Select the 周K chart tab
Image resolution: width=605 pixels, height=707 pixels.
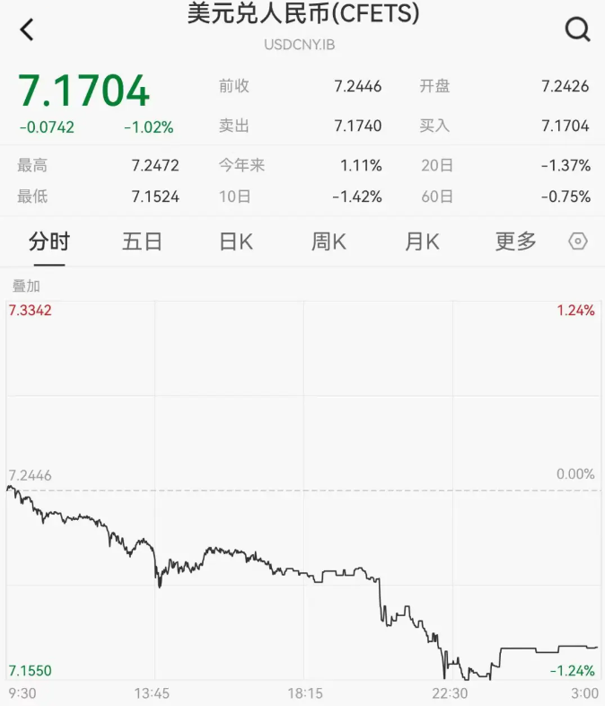[x=328, y=241]
